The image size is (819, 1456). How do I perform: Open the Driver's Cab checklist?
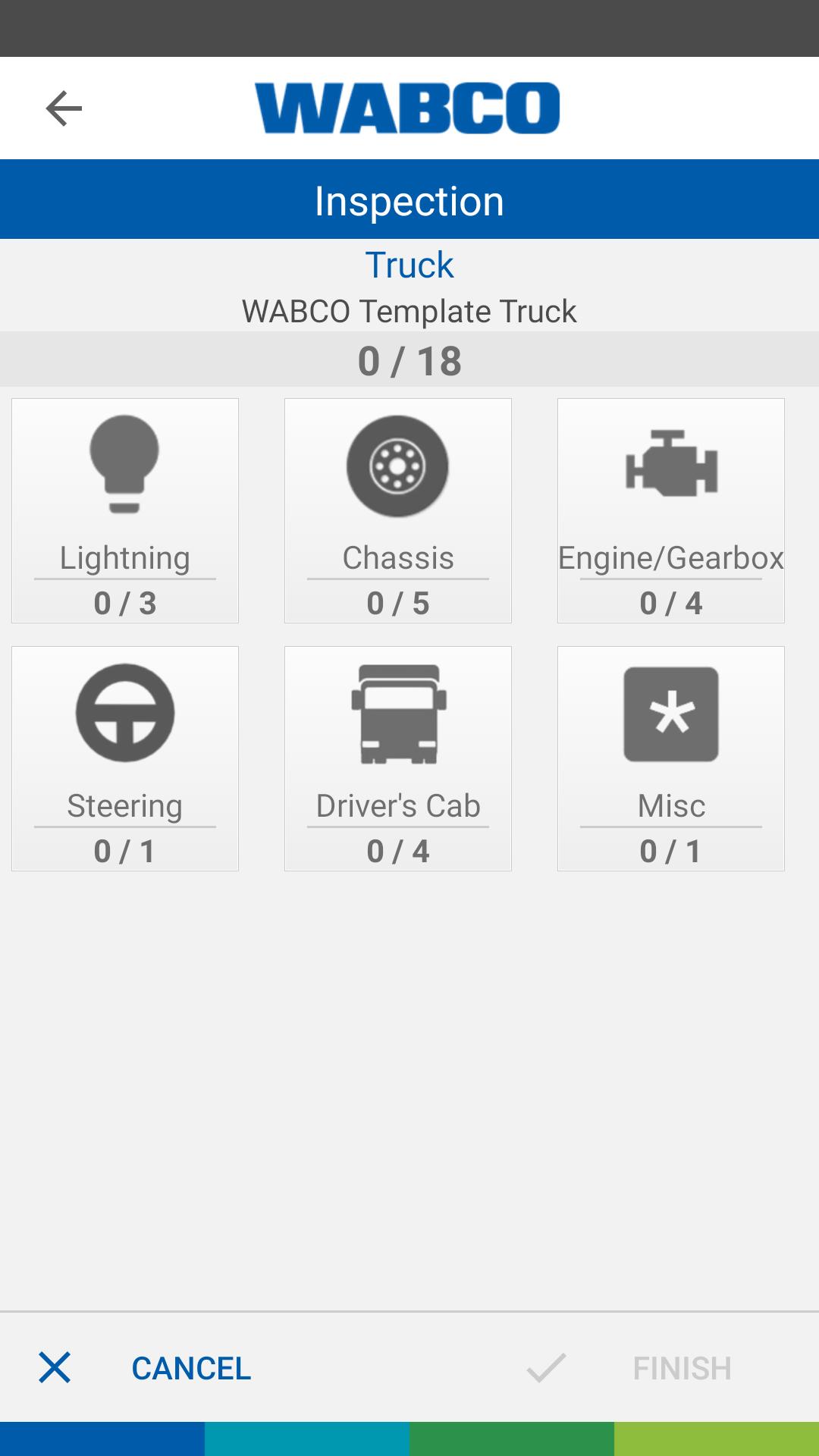pos(398,758)
